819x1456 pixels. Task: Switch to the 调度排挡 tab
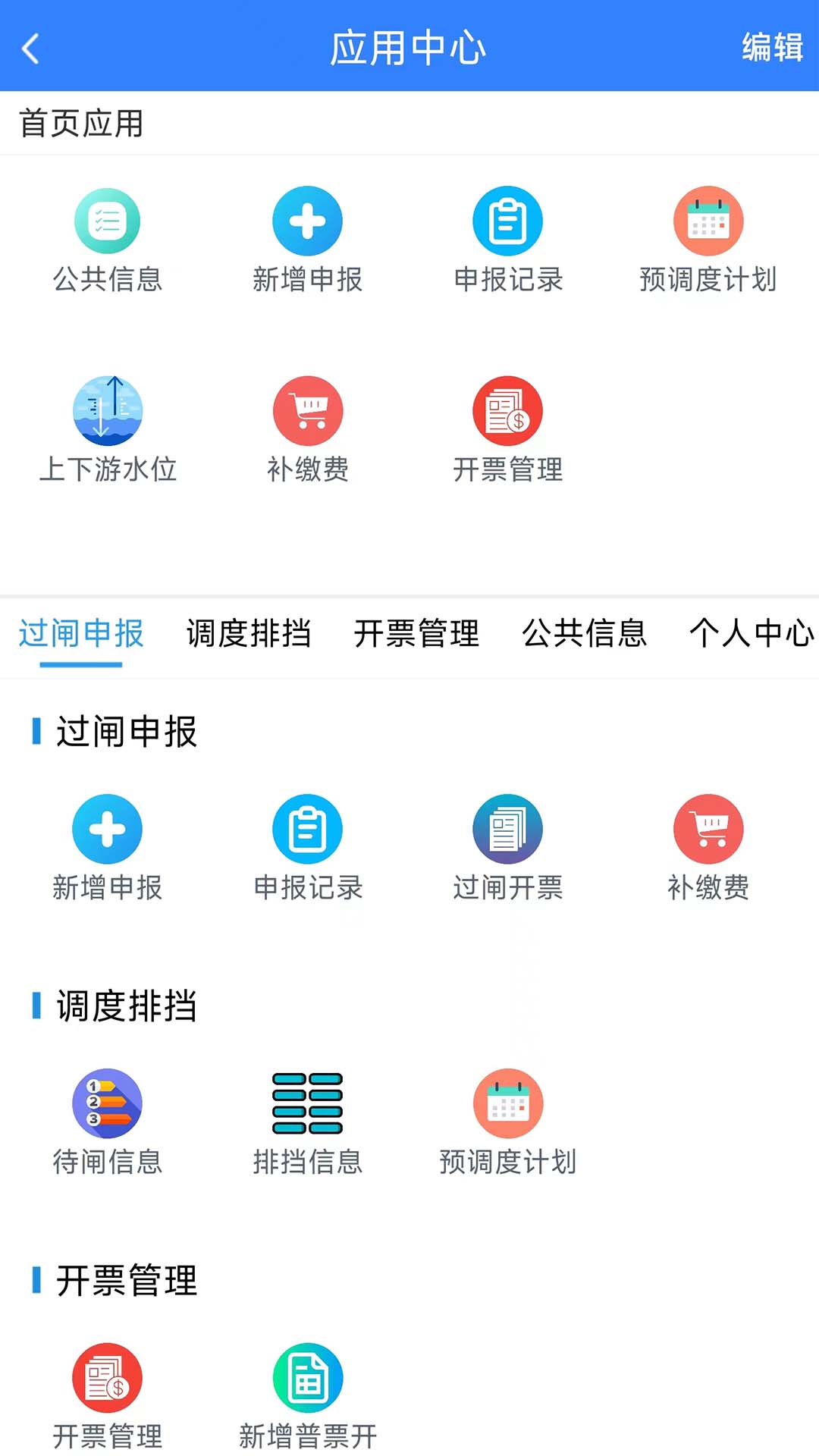click(247, 637)
